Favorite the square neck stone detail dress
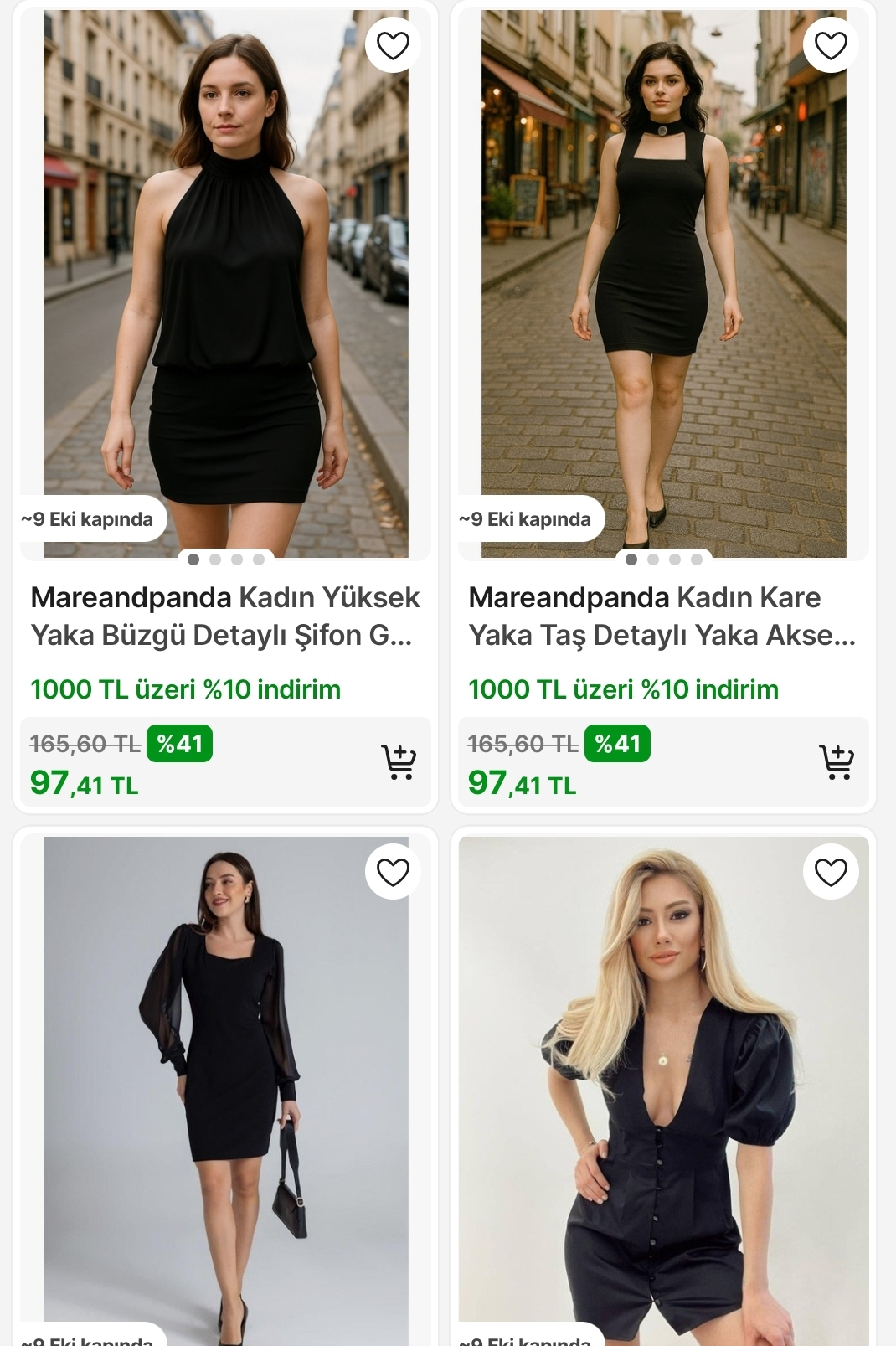This screenshot has width=896, height=1346. pos(831,44)
